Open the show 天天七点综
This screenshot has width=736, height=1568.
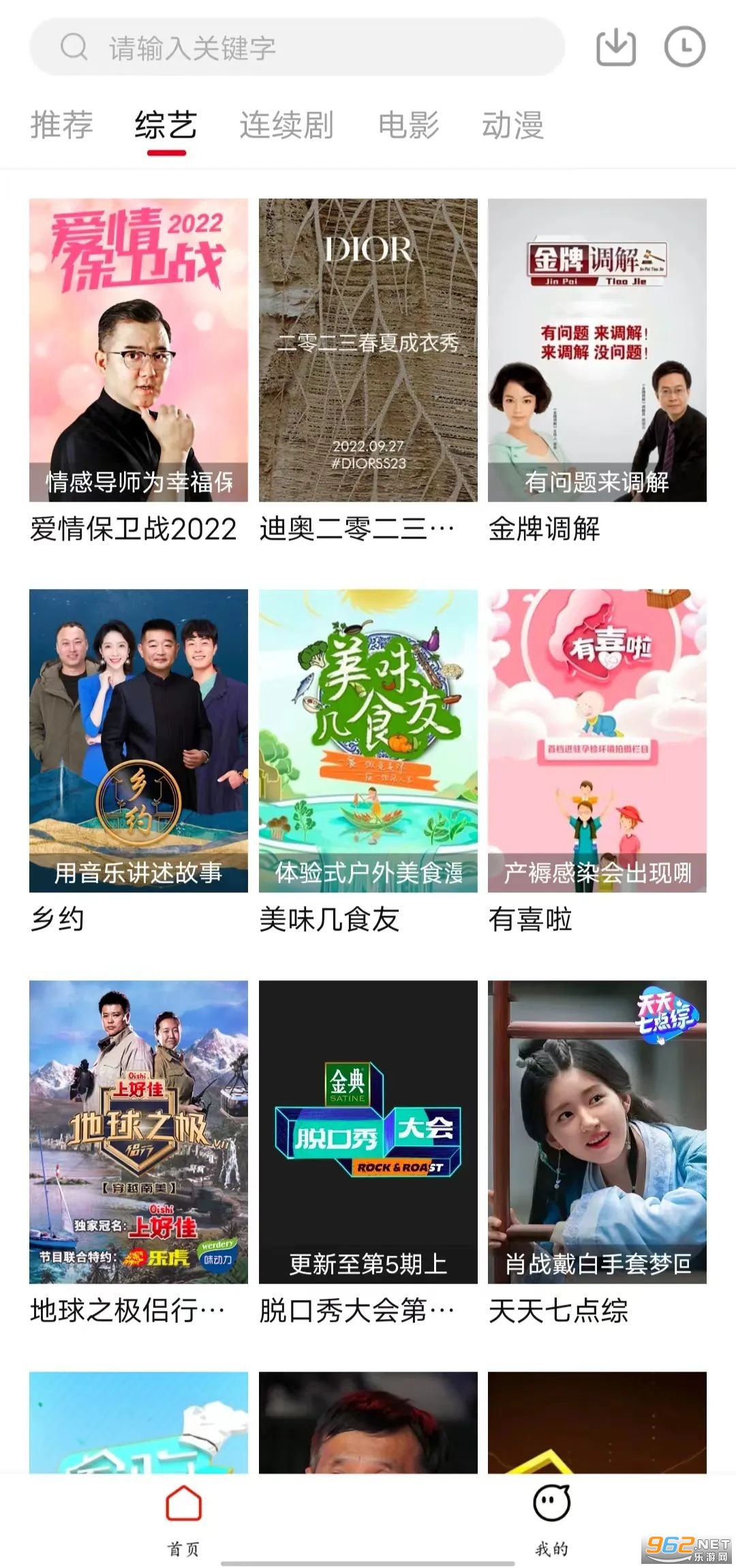tap(597, 1132)
